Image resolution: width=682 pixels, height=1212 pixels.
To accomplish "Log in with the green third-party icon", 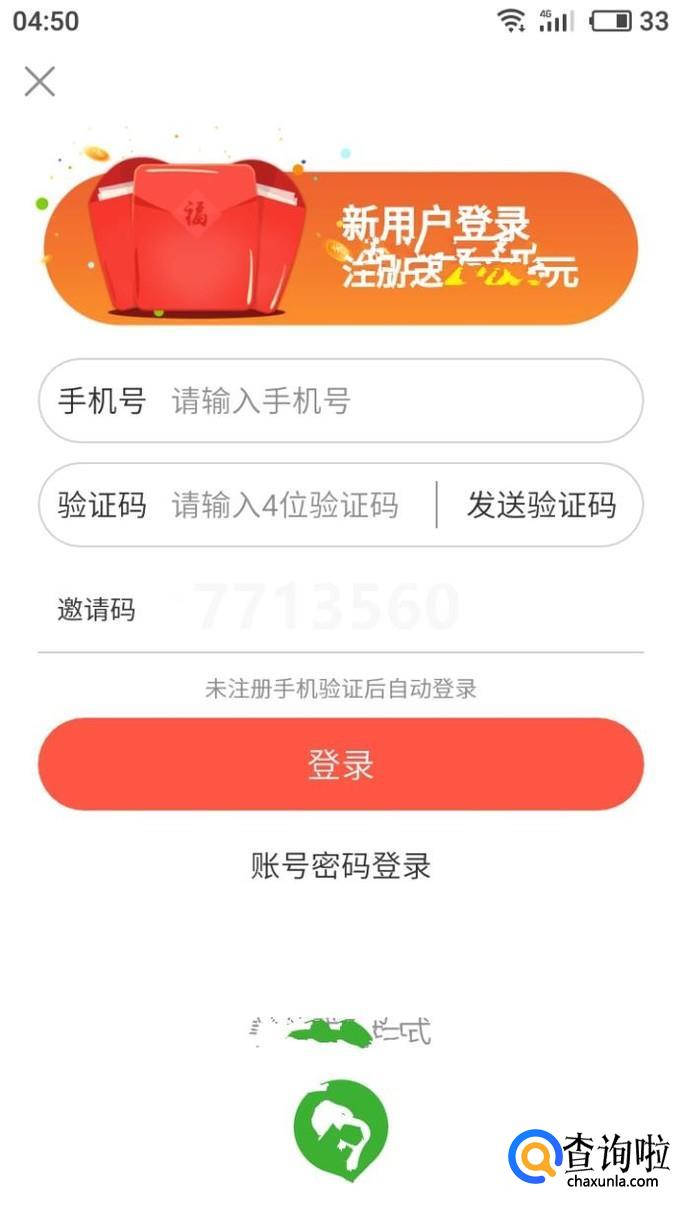I will 340,1128.
